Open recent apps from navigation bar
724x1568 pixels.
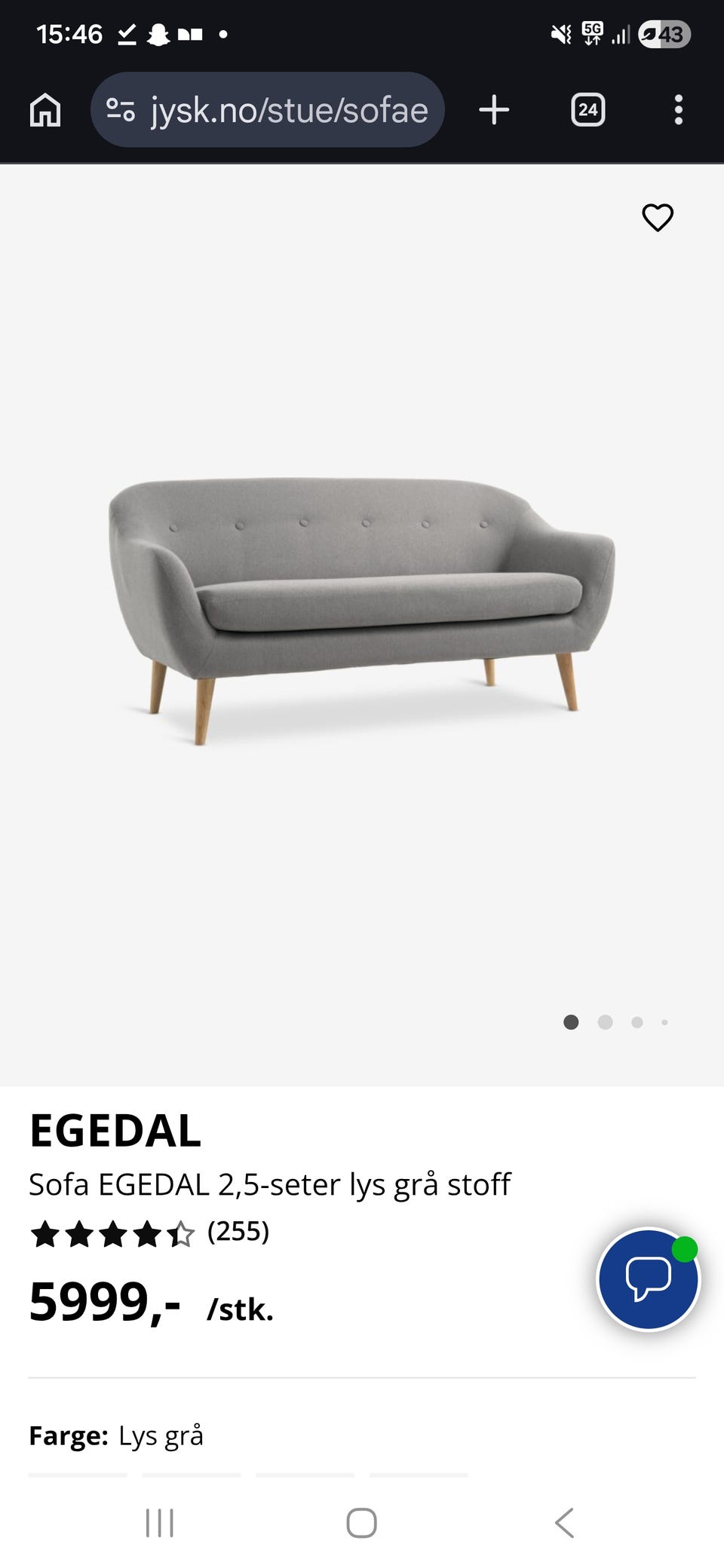(x=159, y=1523)
